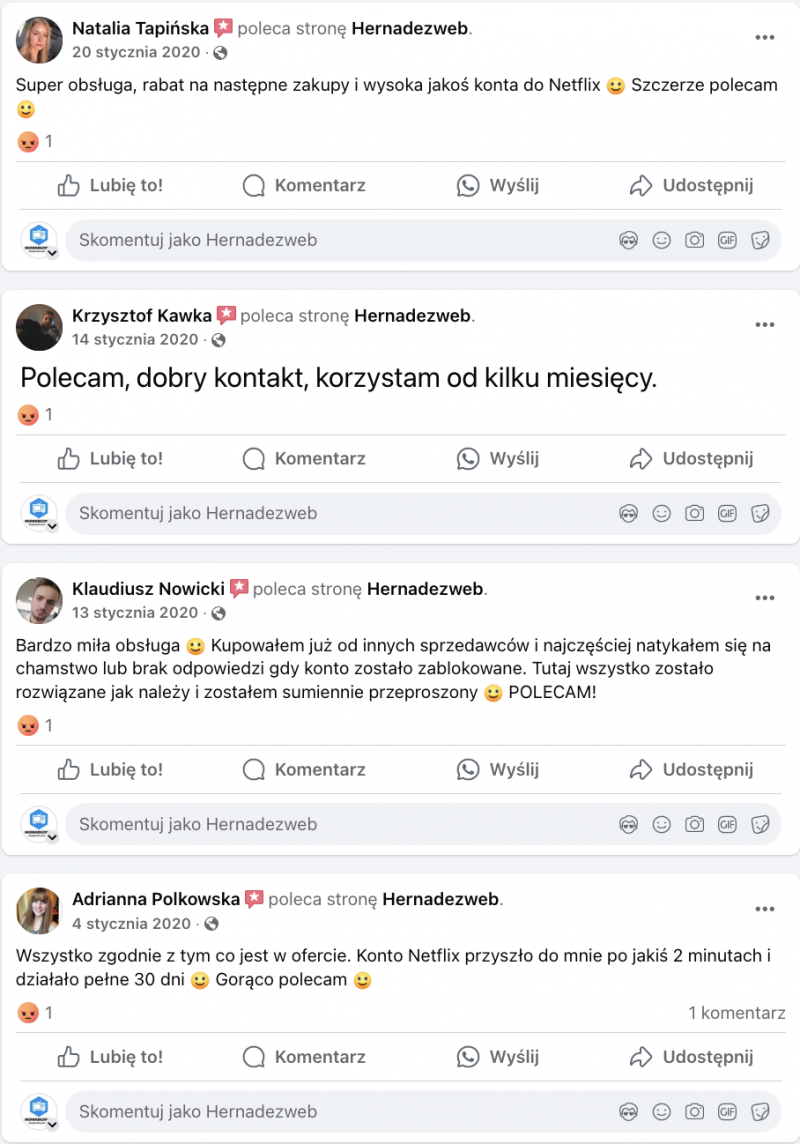800x1144 pixels.
Task: Insert emoji in comment under Klaudiusz Nowicki's post
Action: click(661, 824)
